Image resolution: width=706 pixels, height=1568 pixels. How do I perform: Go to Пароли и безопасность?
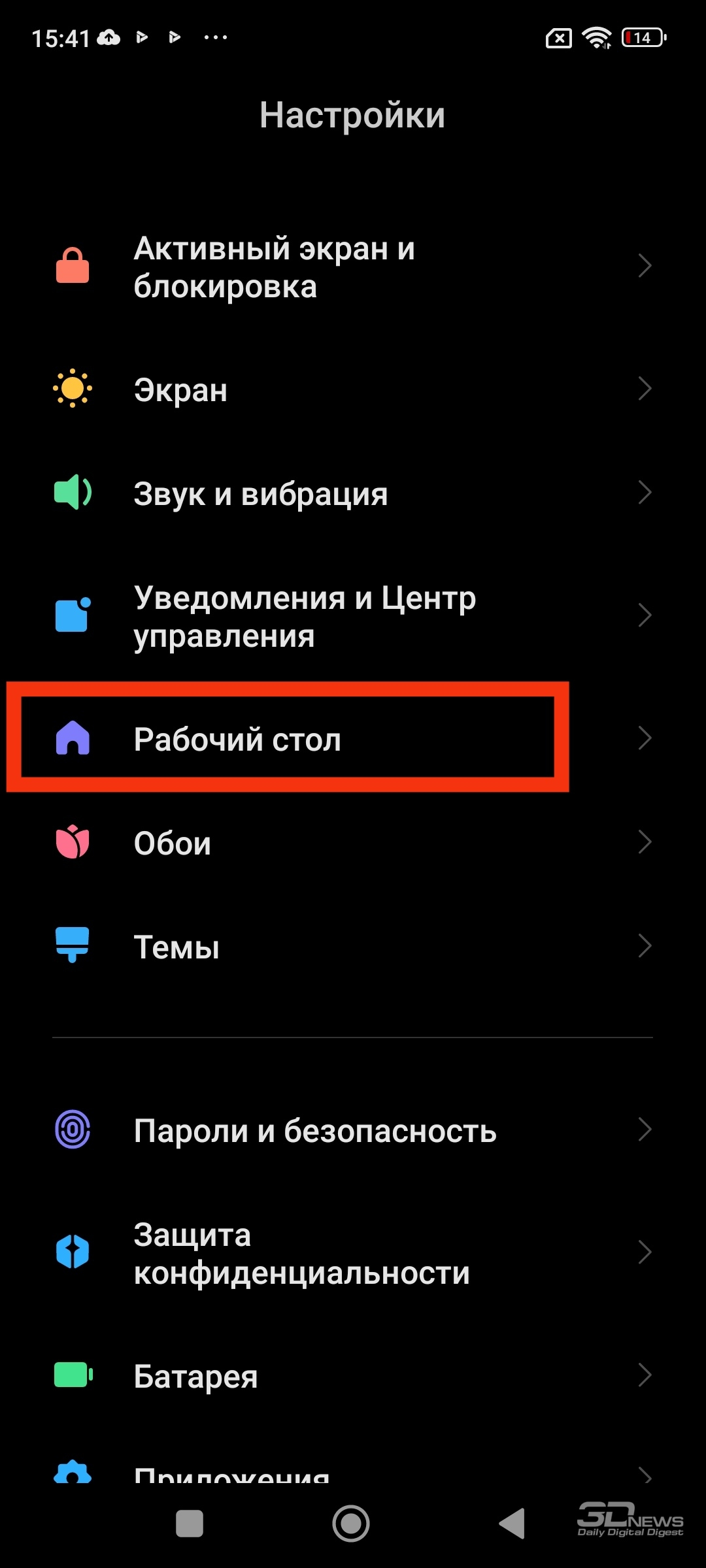click(353, 1130)
